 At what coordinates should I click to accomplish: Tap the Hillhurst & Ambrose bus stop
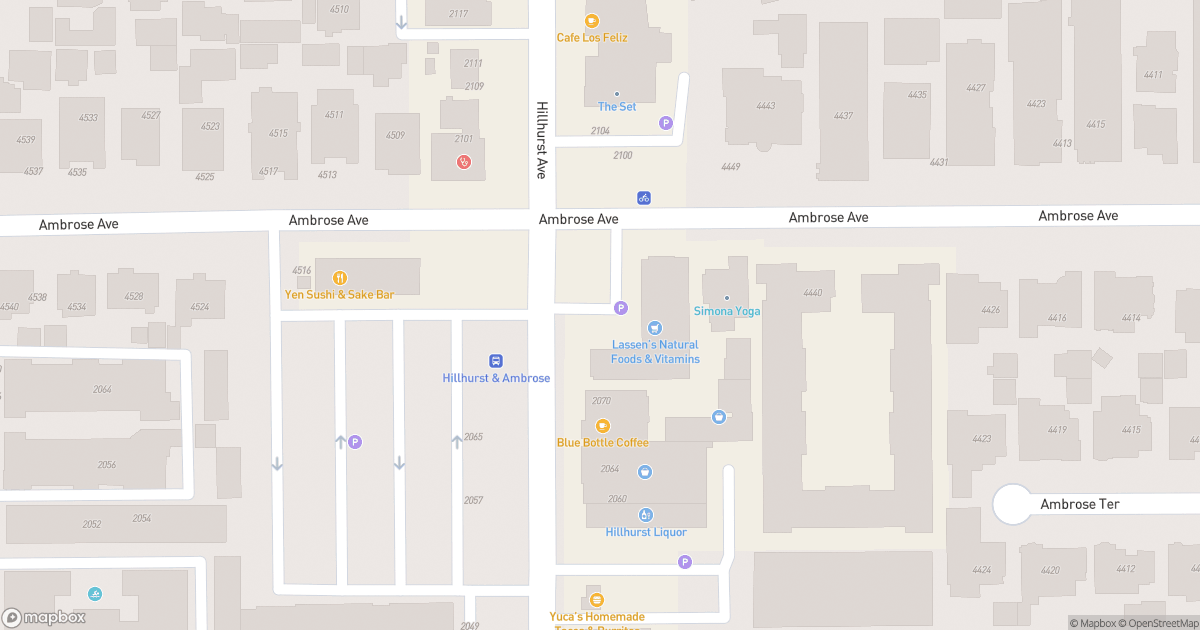coord(496,361)
